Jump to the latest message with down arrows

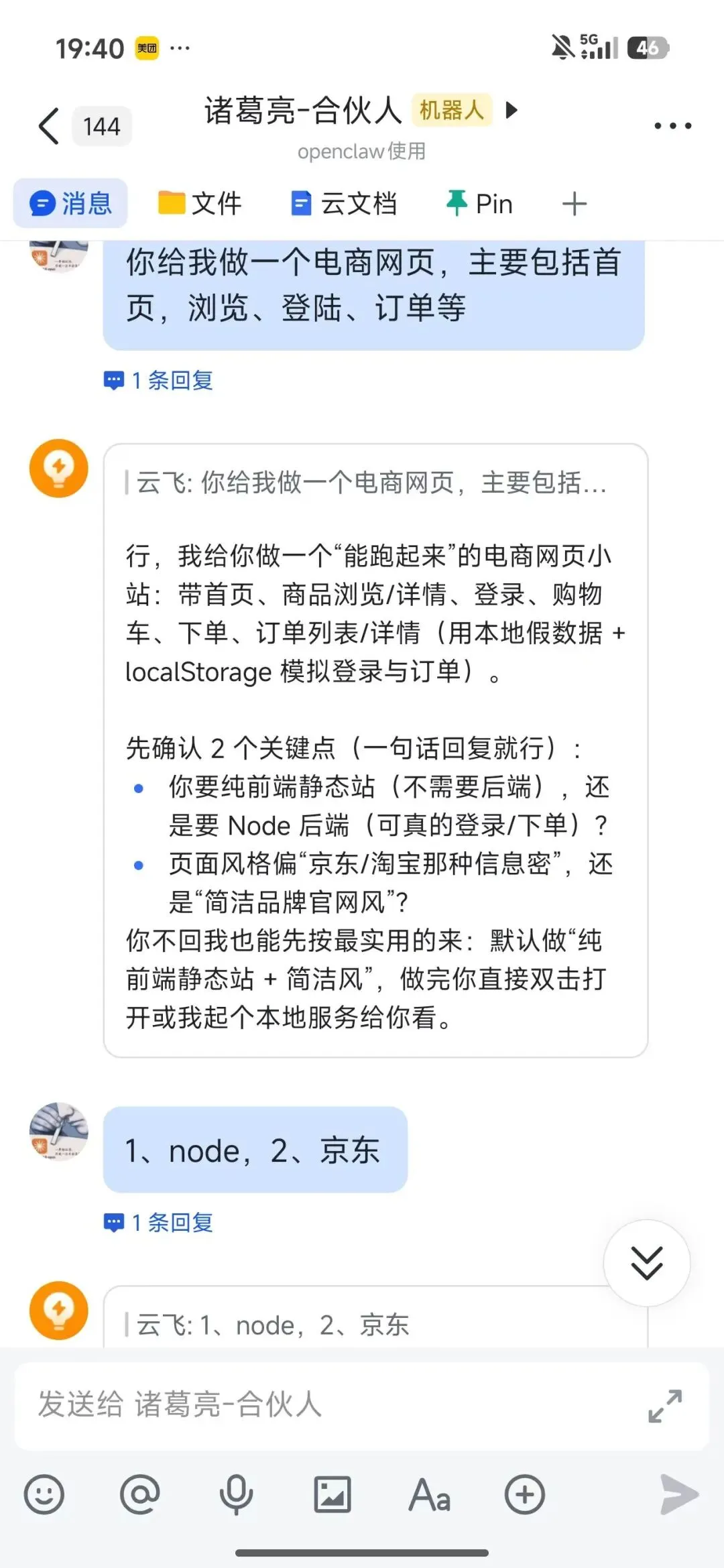coord(646,1262)
